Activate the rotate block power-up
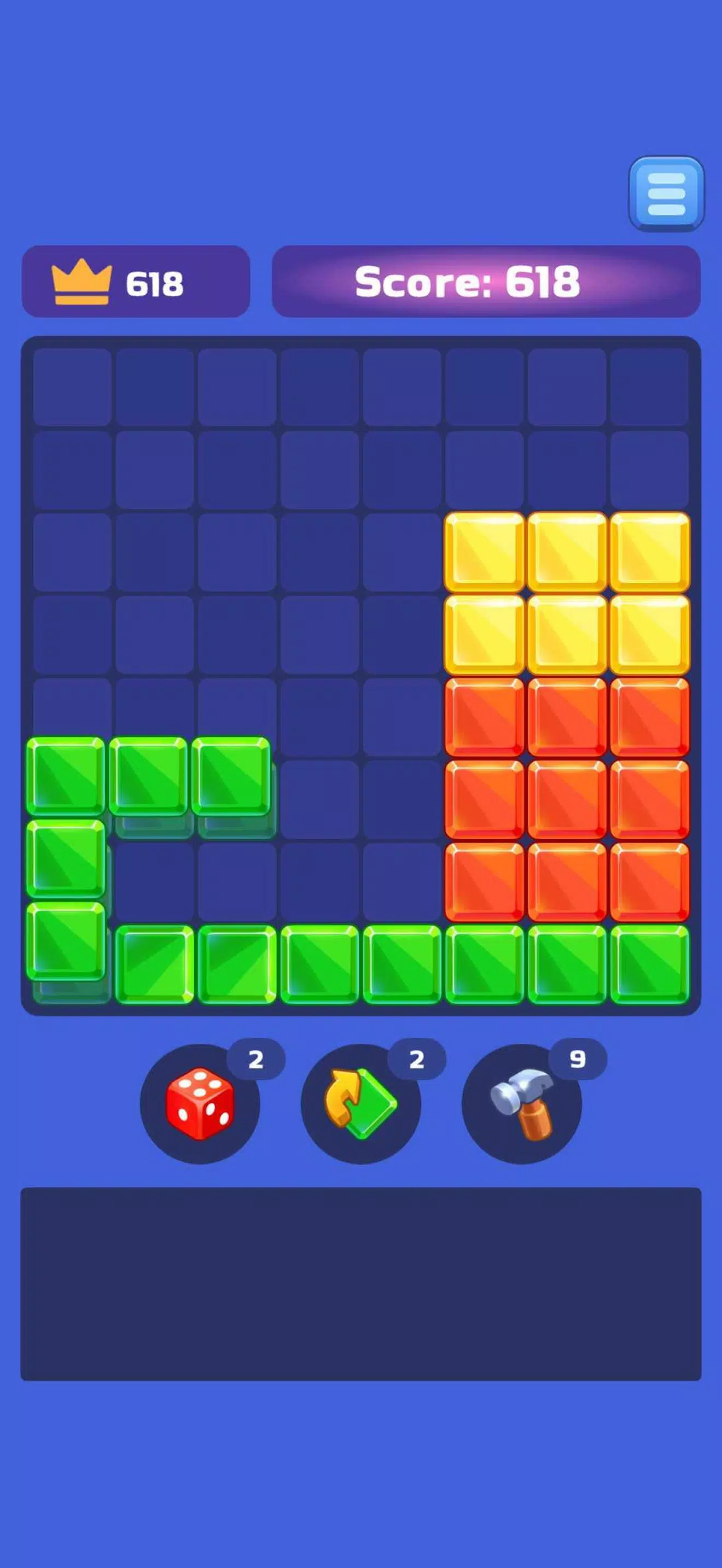722x1568 pixels. (360, 1104)
